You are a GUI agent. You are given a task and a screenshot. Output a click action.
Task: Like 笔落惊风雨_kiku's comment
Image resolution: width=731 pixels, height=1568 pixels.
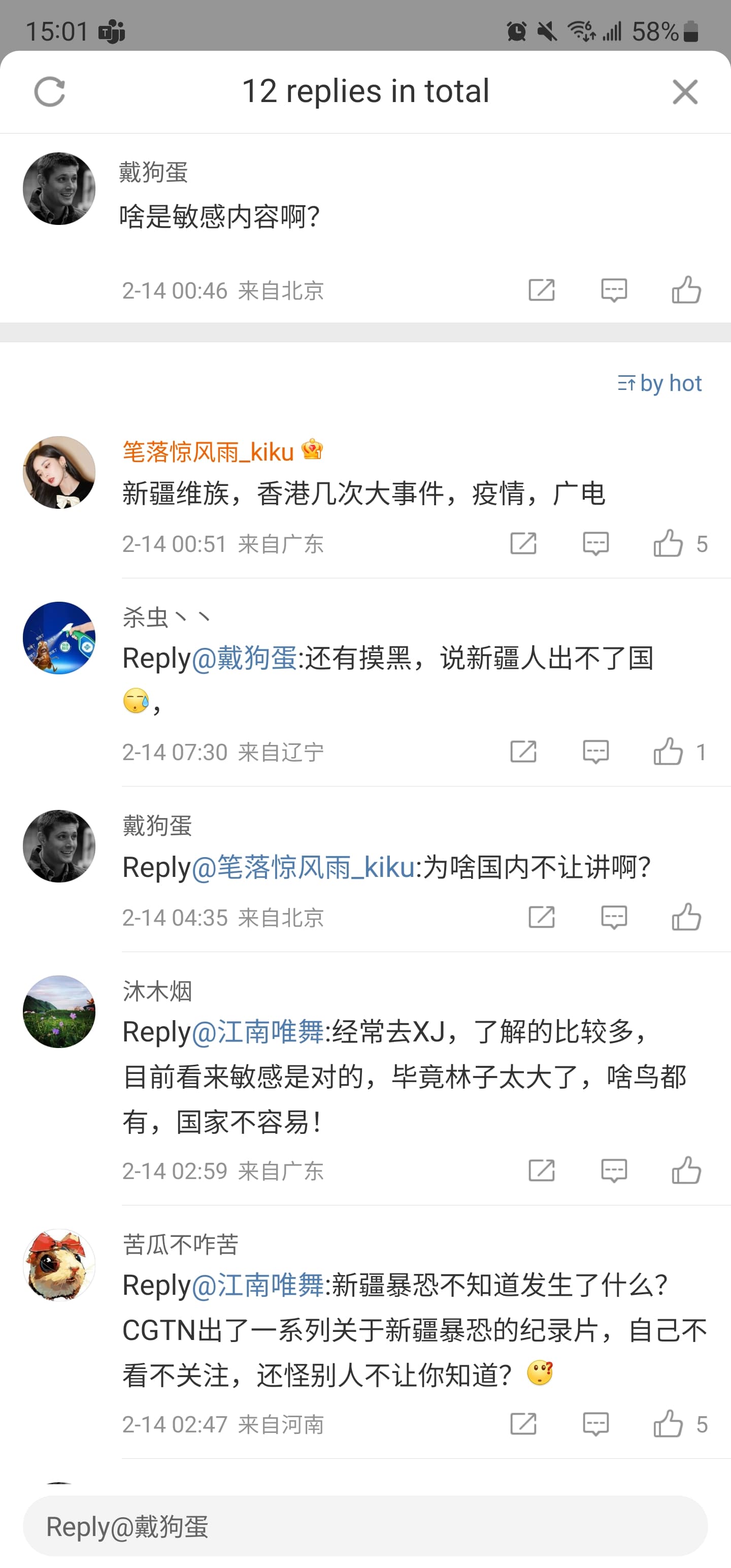(669, 543)
